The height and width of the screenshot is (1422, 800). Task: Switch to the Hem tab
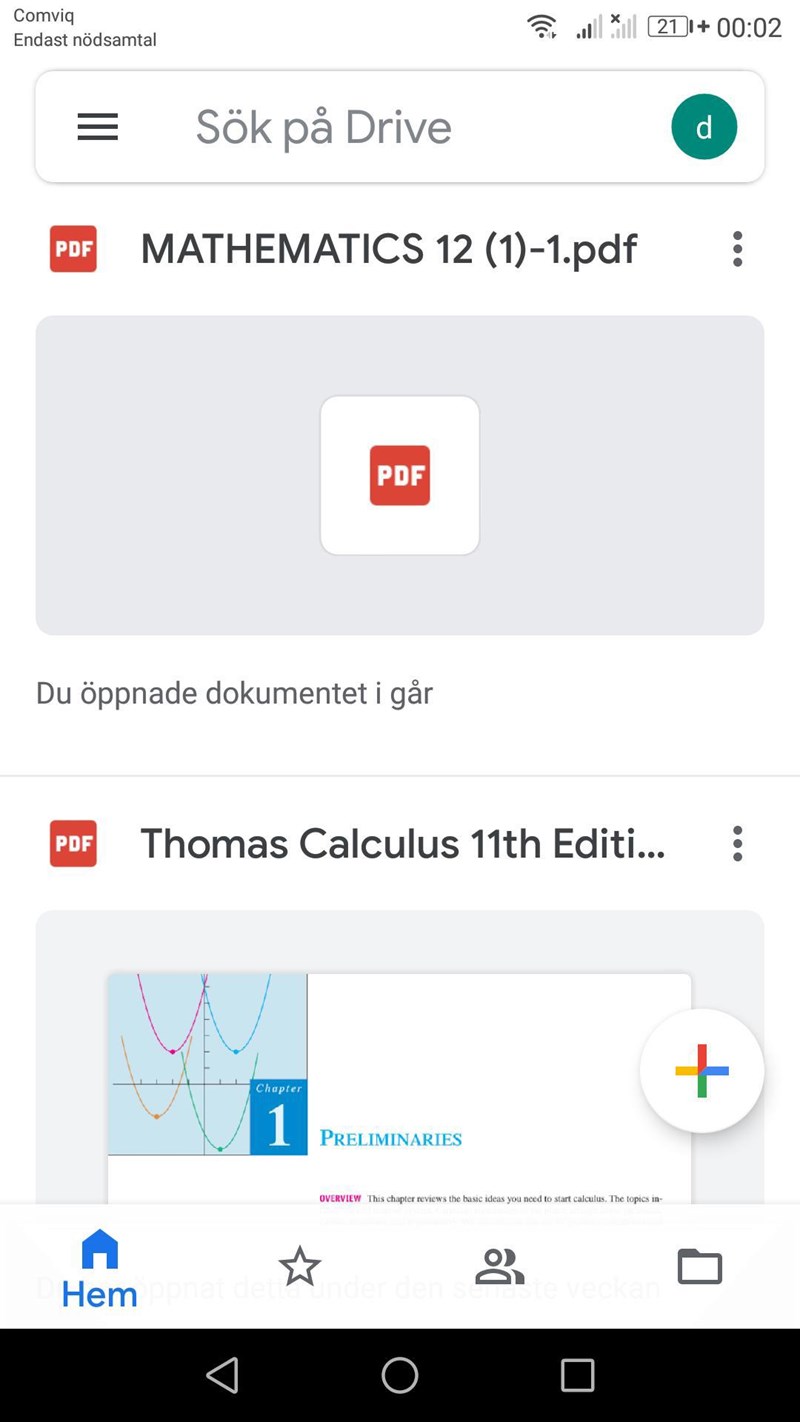pos(99,1268)
